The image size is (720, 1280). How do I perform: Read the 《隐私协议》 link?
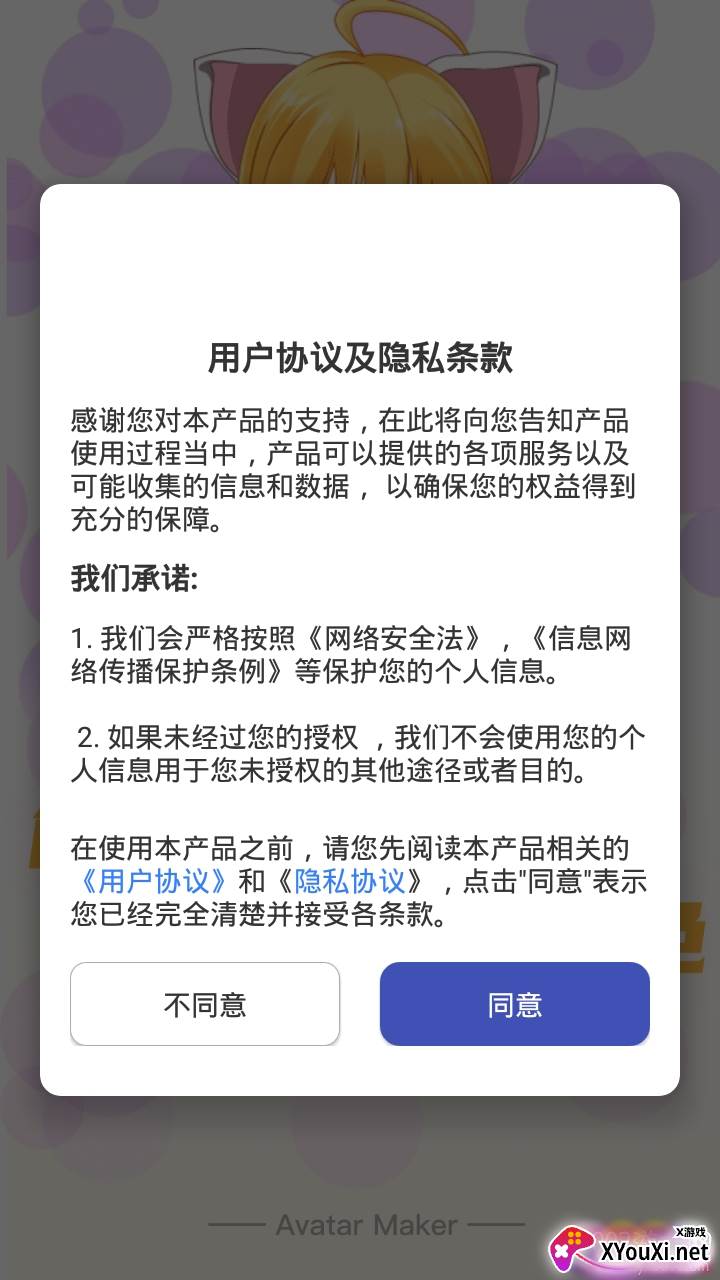pyautogui.click(x=350, y=881)
